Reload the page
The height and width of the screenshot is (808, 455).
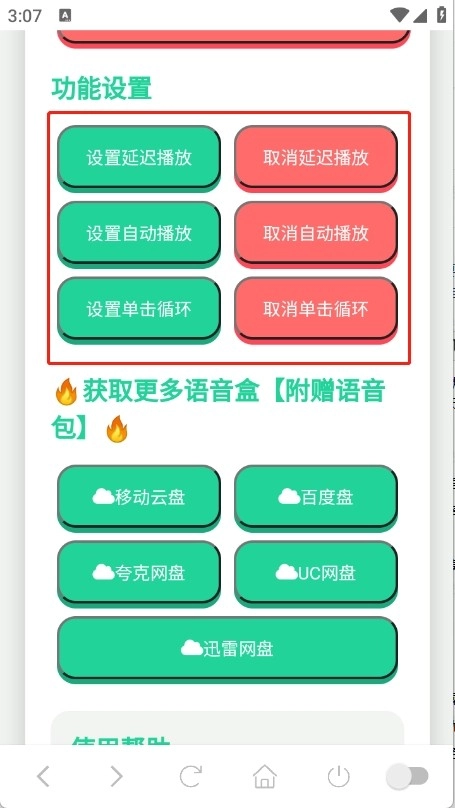[191, 776]
